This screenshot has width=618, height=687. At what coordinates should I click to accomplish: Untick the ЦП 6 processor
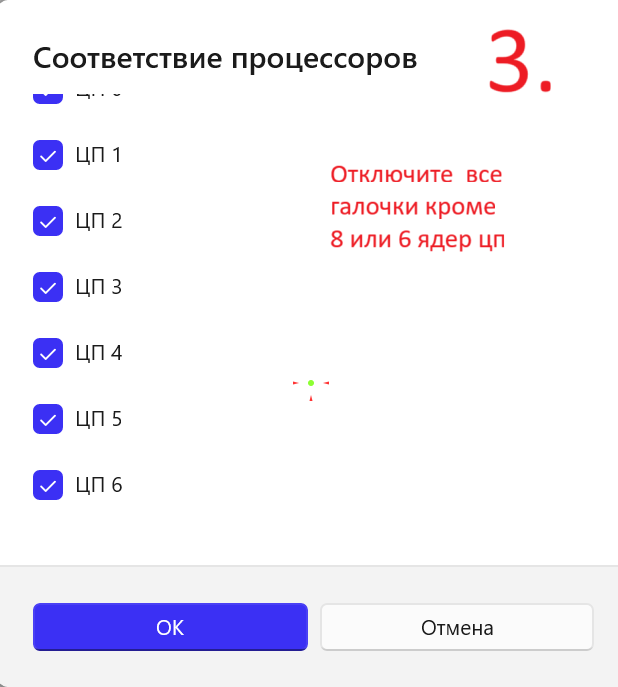coord(48,485)
